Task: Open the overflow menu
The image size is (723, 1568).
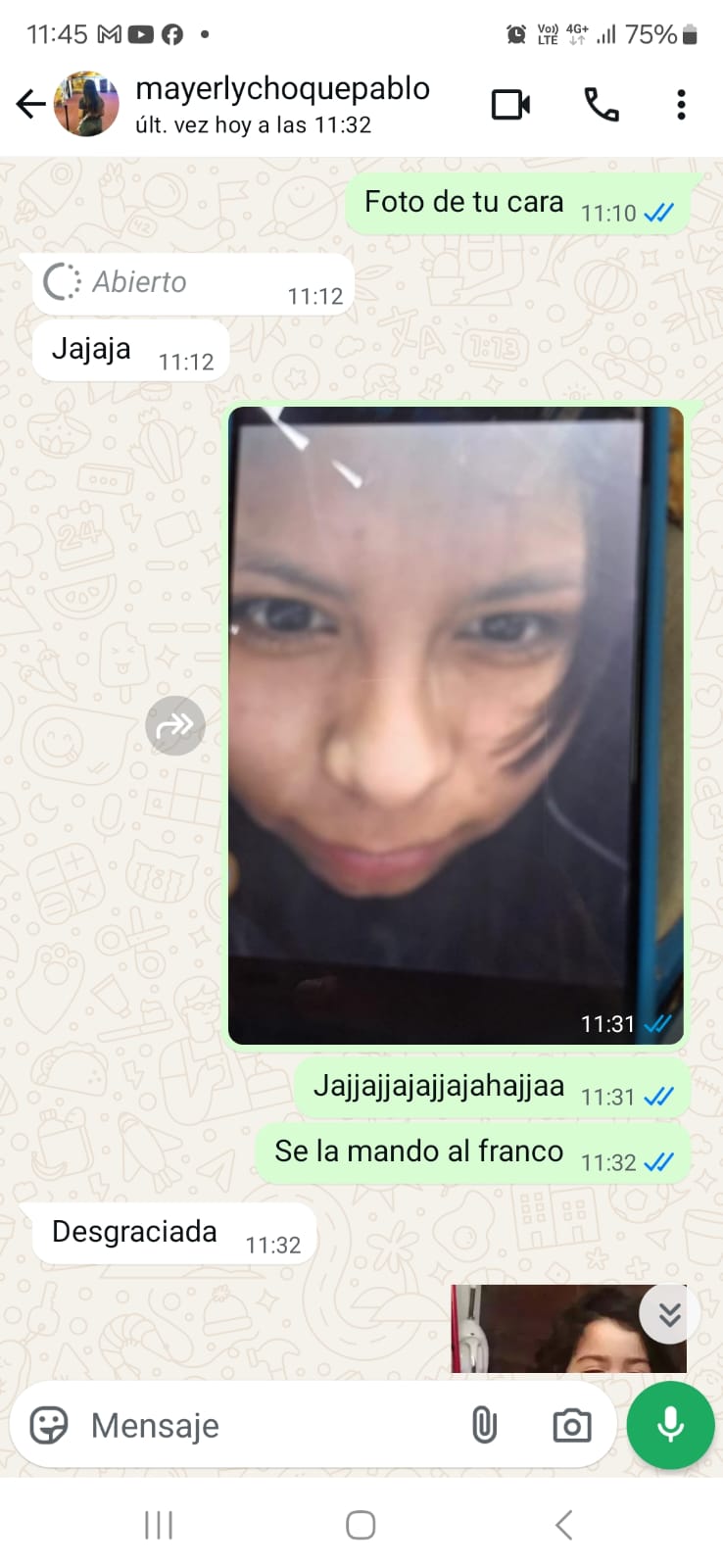Action: coord(681,104)
